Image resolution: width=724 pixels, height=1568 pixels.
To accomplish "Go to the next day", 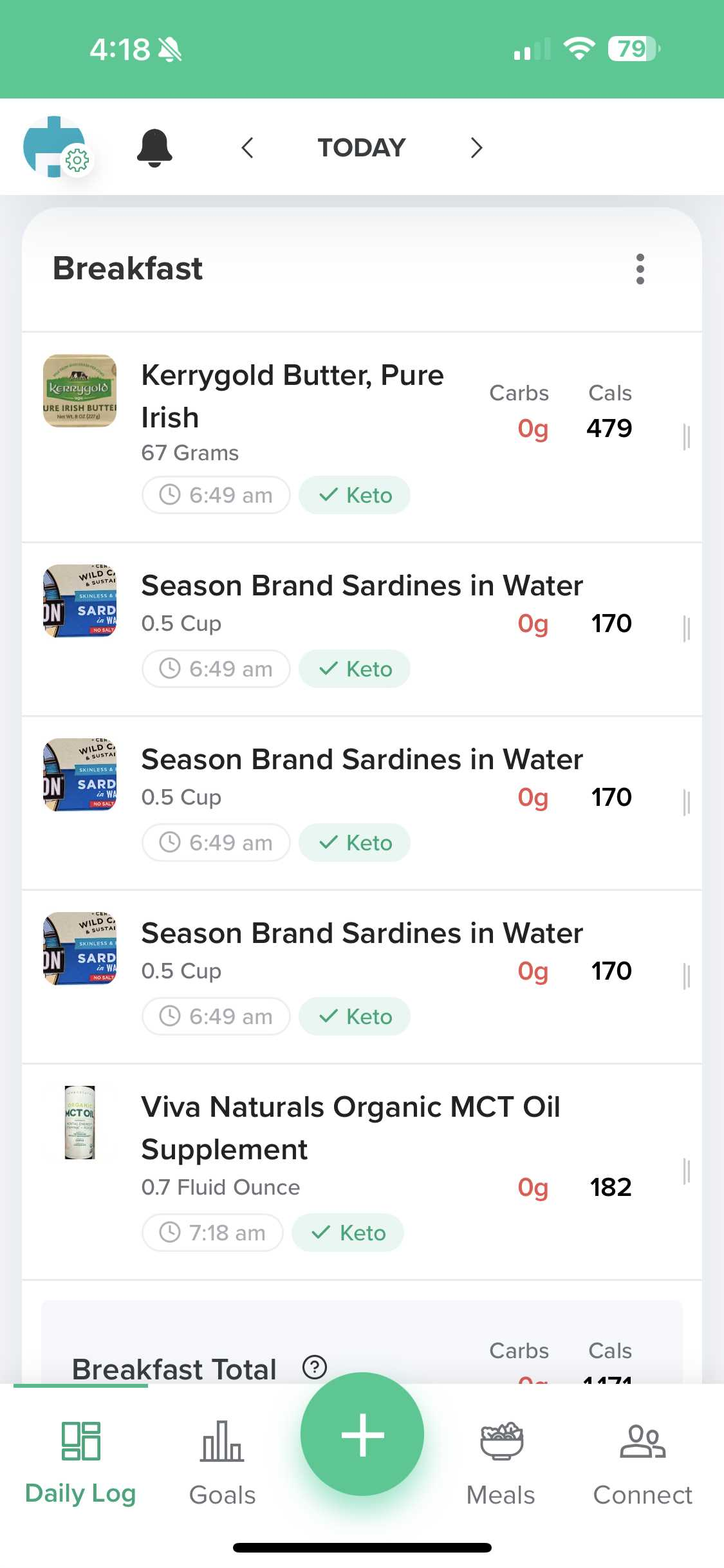I will (476, 147).
